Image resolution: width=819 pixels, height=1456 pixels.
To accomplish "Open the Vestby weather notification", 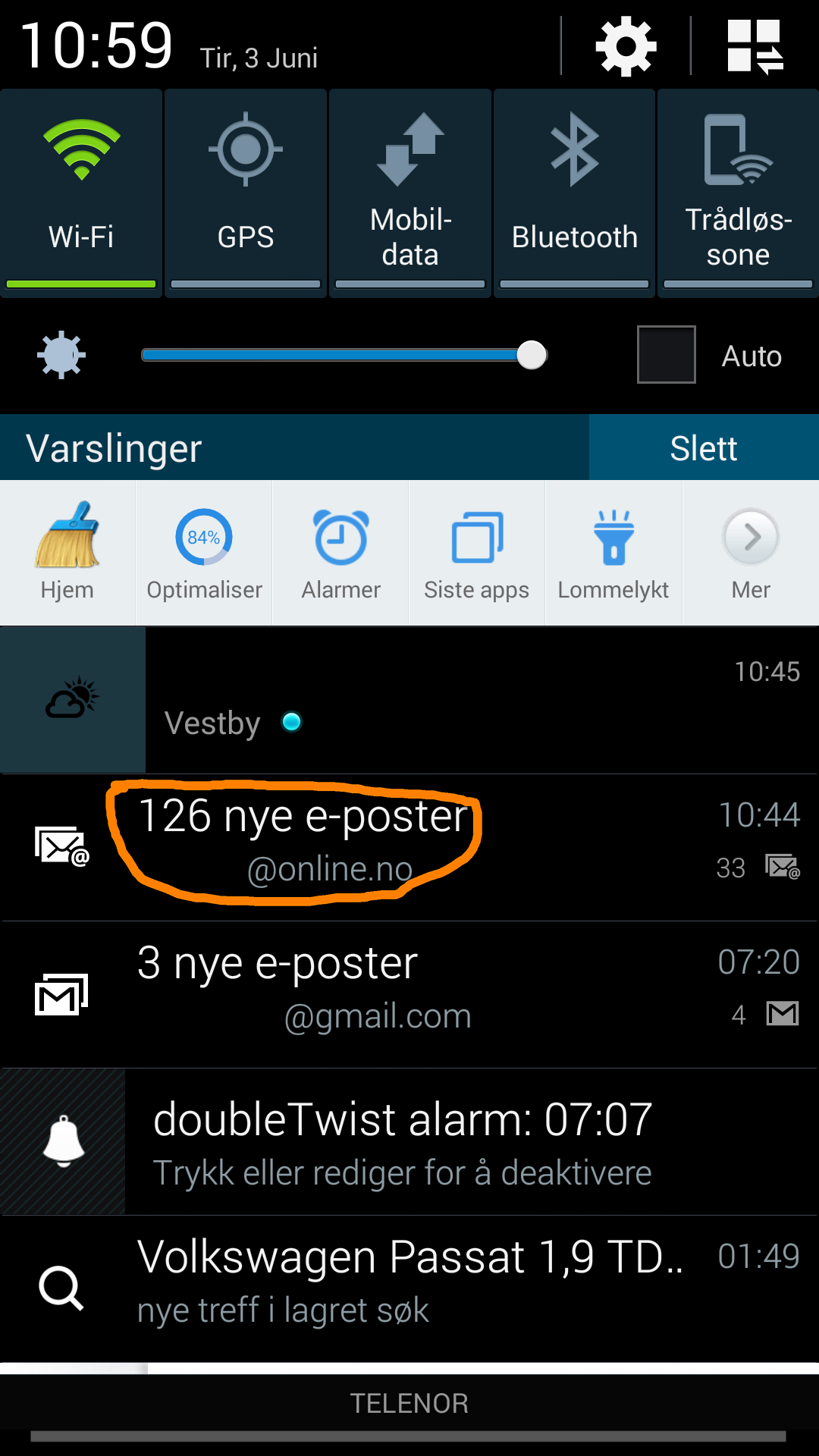I will pyautogui.click(x=409, y=699).
